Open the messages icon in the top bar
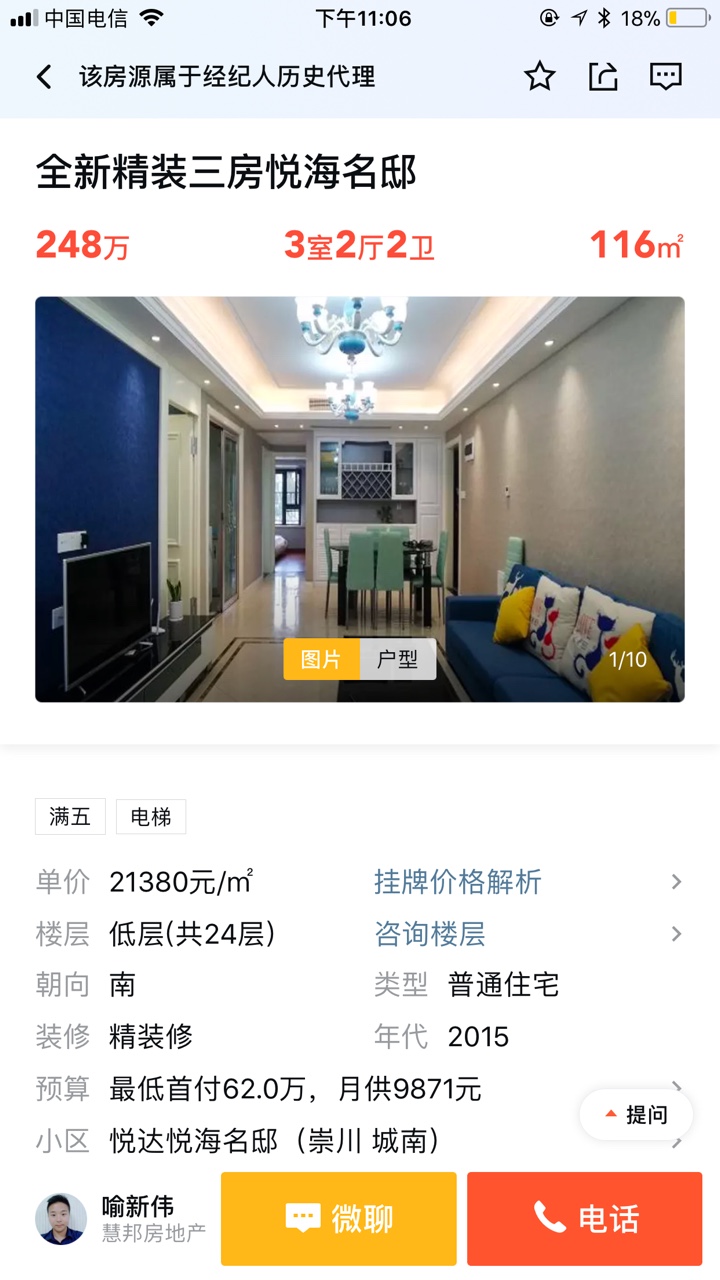 [666, 77]
